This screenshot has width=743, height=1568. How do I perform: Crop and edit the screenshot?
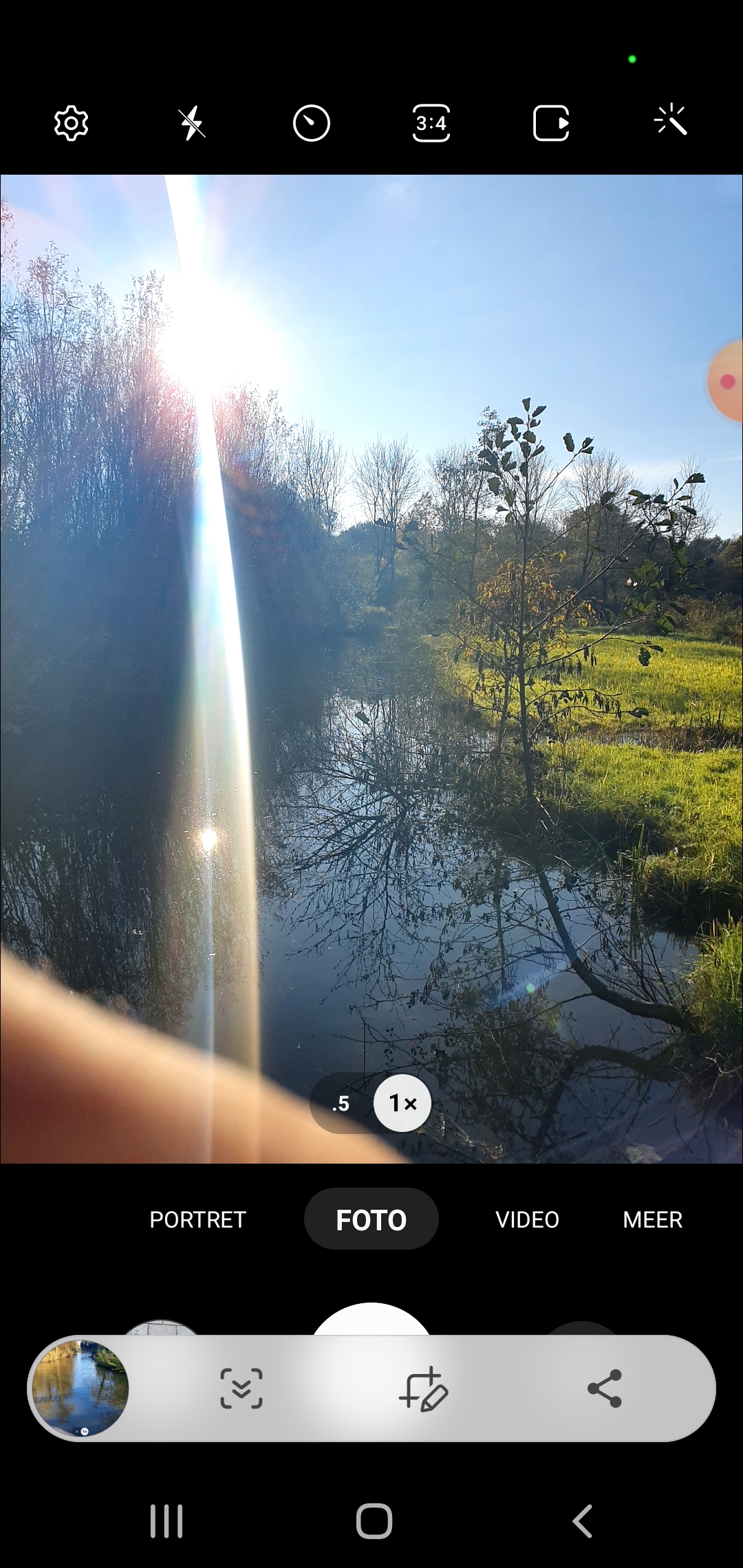click(424, 1389)
